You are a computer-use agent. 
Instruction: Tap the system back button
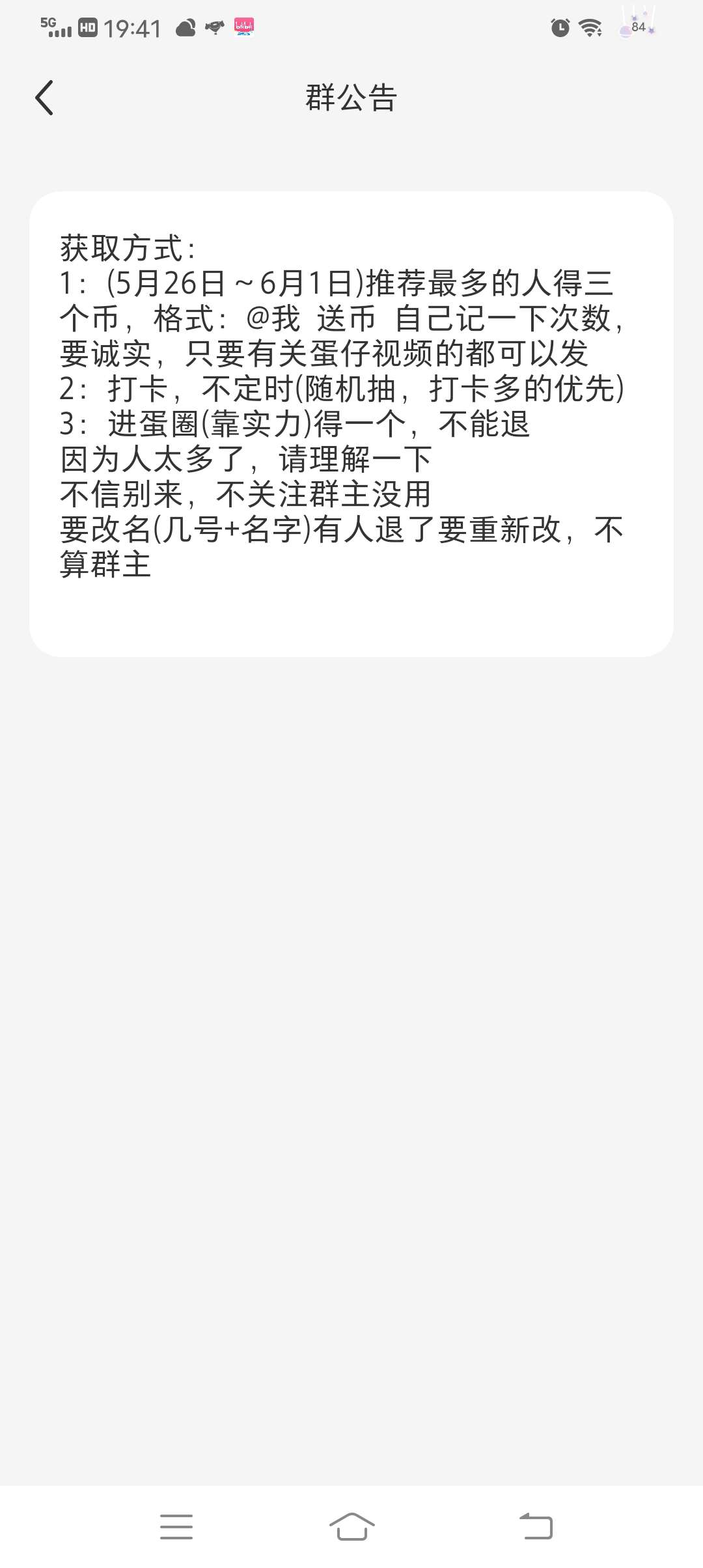[536, 1526]
